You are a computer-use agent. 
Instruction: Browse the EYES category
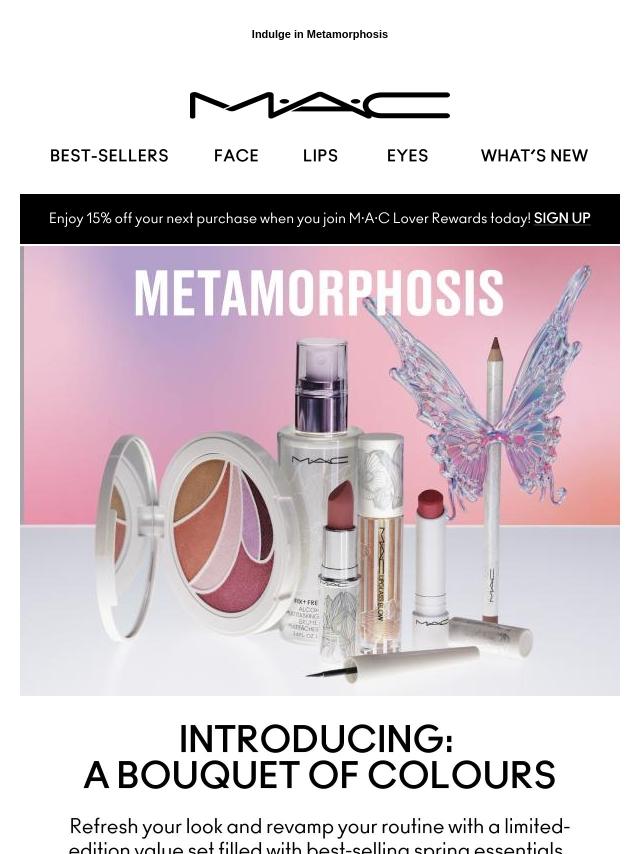[x=407, y=156]
